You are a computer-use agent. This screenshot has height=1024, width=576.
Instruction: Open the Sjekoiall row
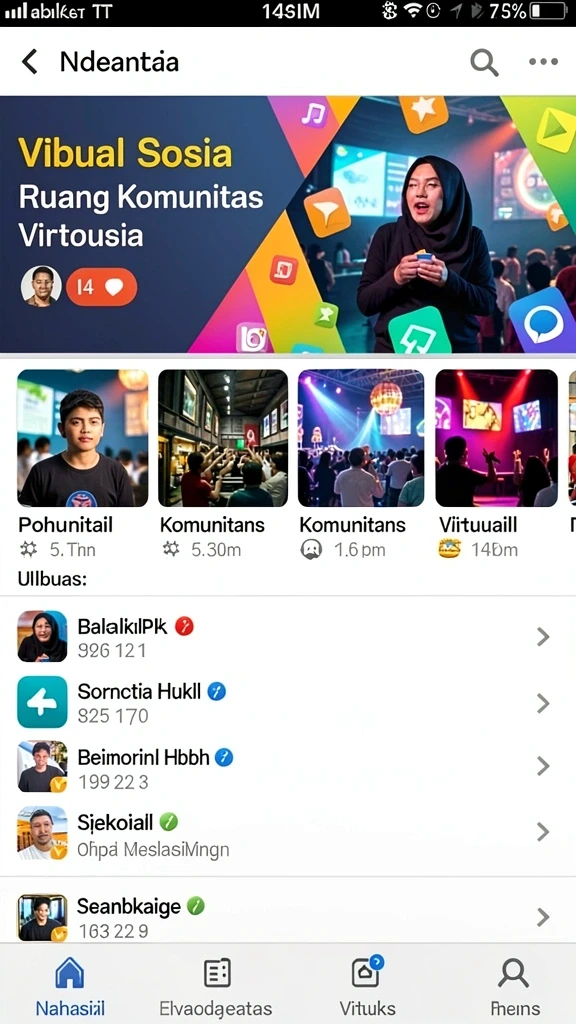coord(288,832)
